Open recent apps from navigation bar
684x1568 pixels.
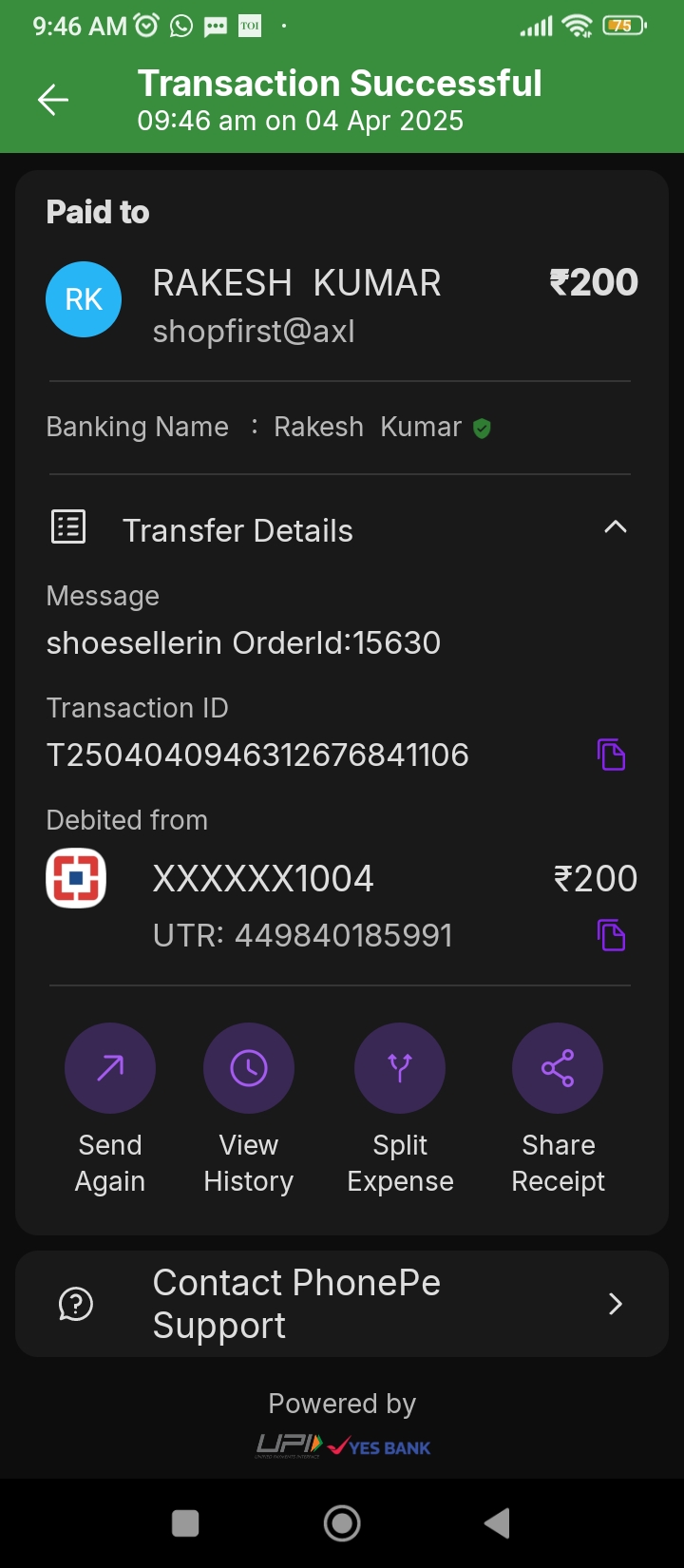[x=185, y=1523]
